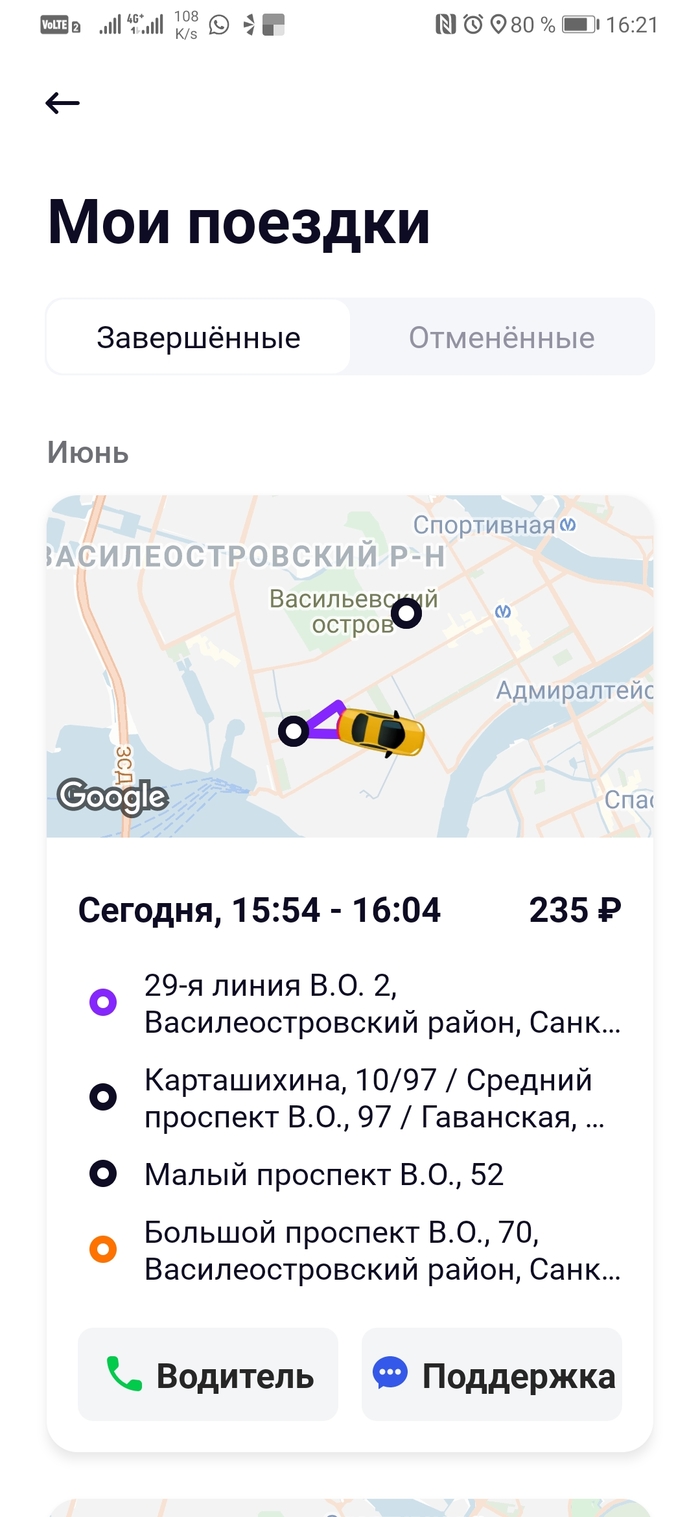
Task: Call the driver via Водитель button
Action: tap(208, 1375)
